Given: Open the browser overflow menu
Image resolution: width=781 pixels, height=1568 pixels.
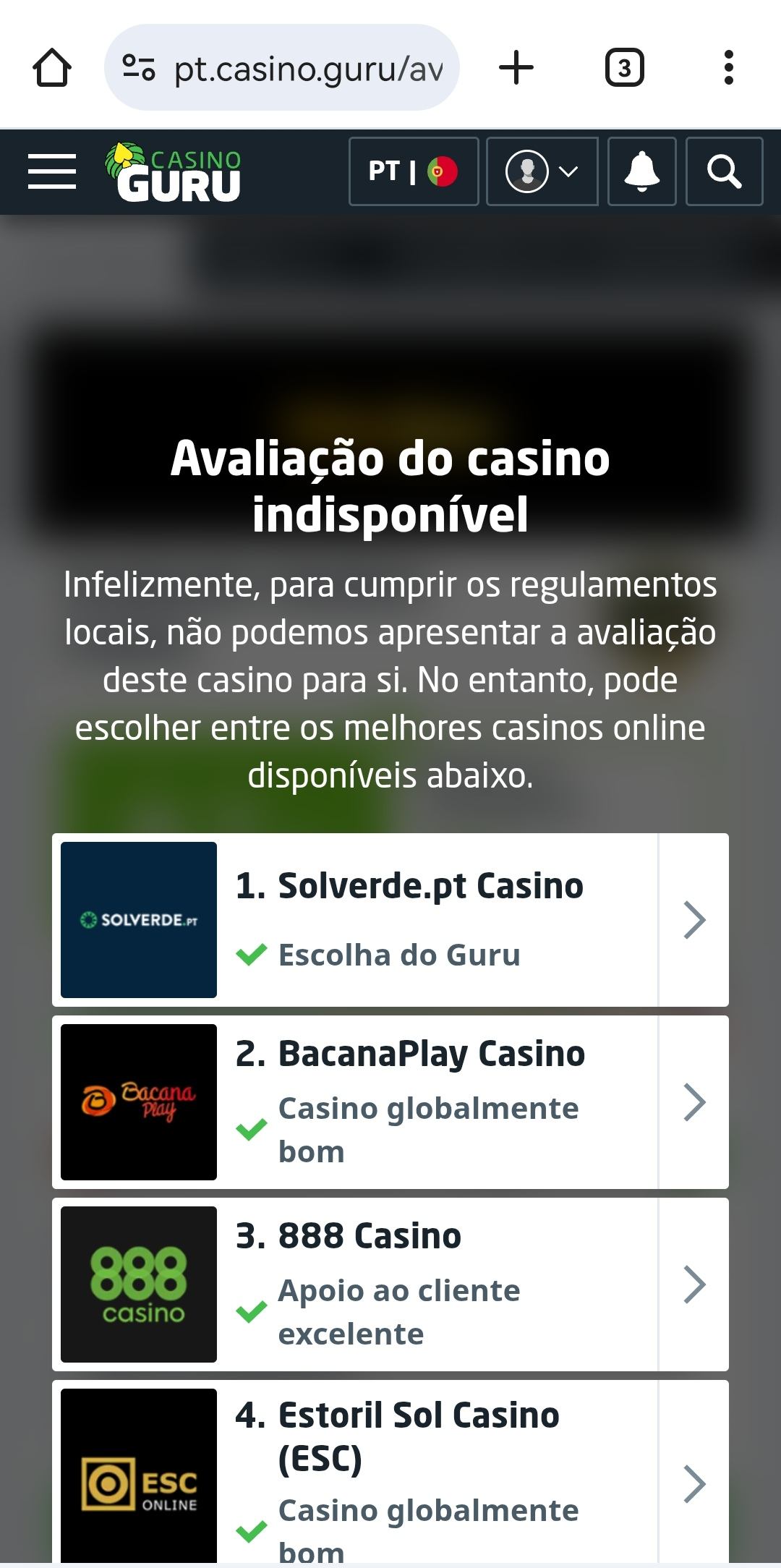Looking at the screenshot, I should (x=729, y=68).
